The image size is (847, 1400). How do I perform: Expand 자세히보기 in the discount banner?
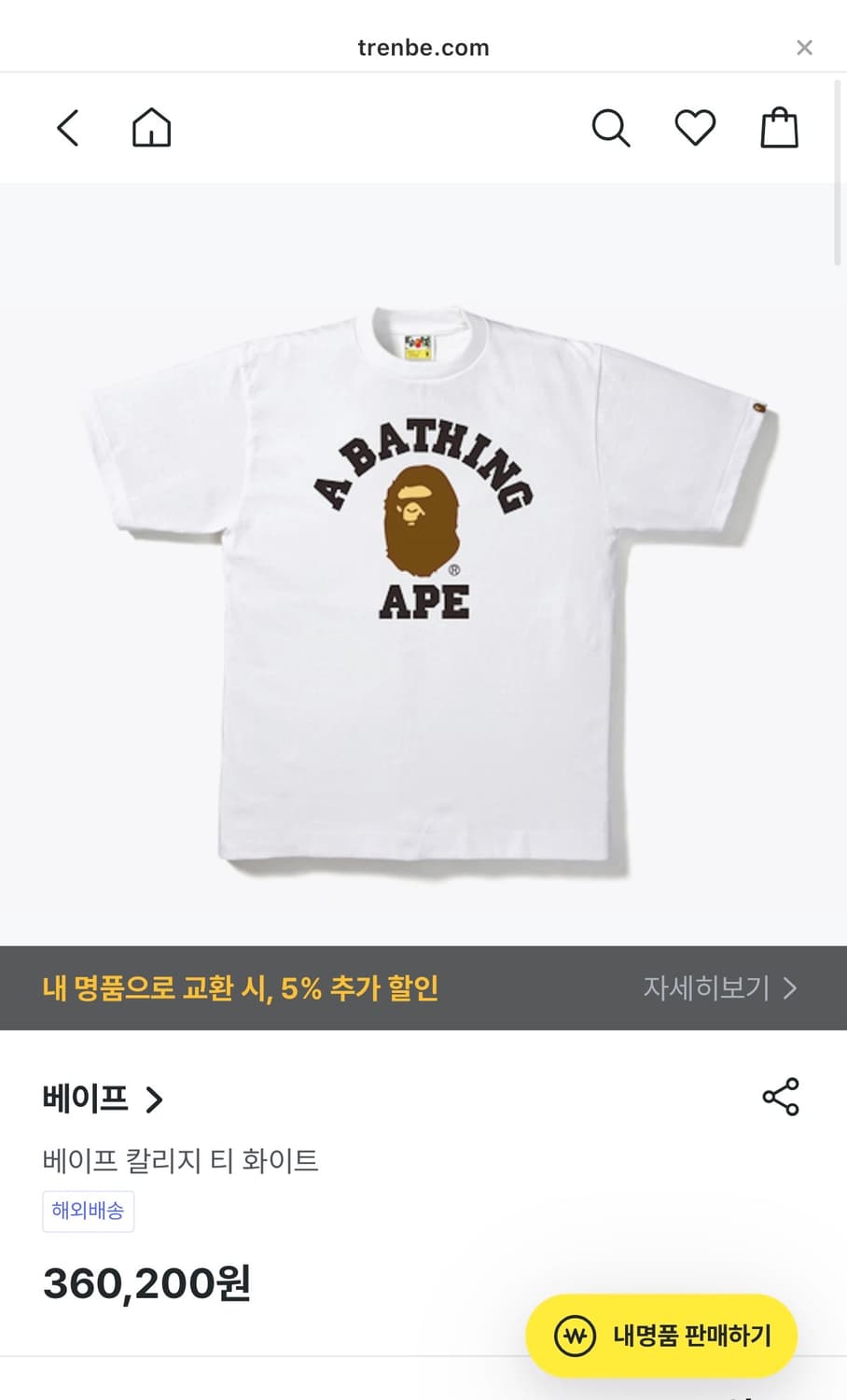pos(720,987)
